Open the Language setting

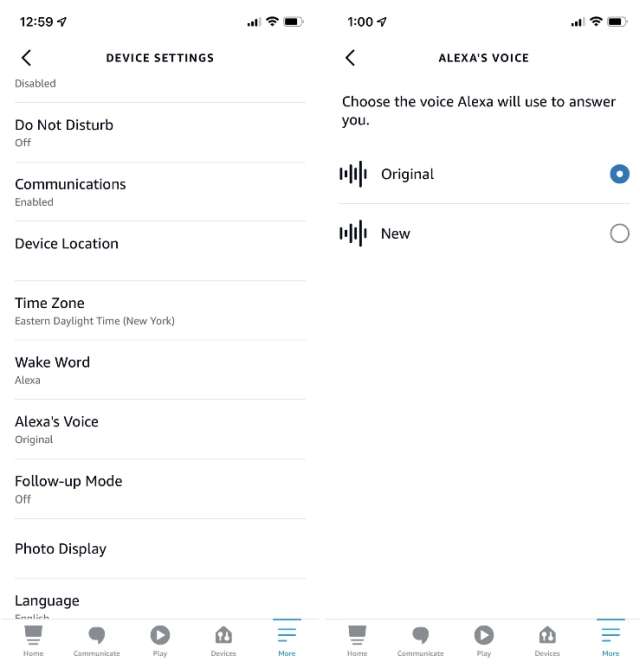[160, 603]
